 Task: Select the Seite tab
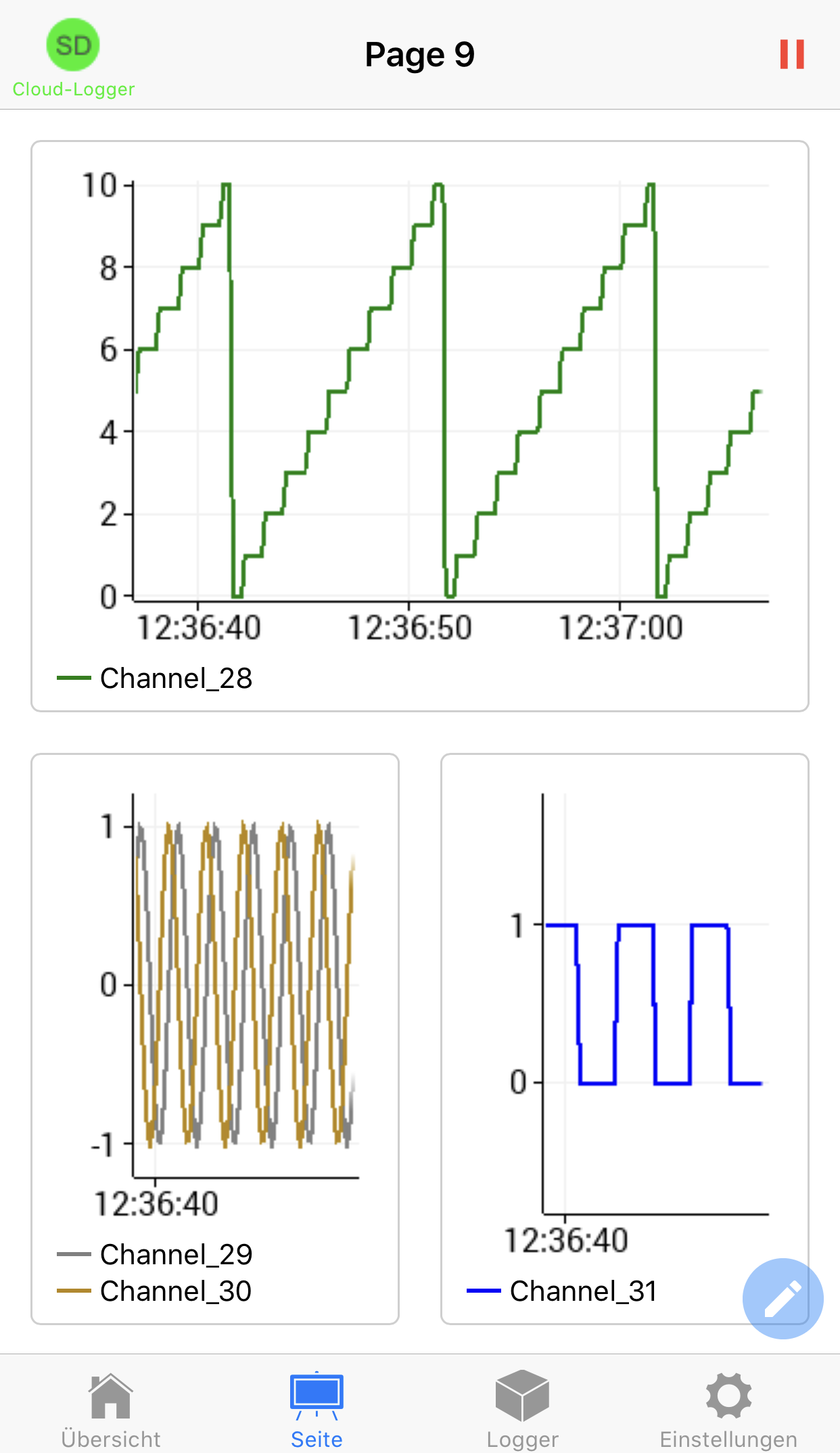point(317,1410)
